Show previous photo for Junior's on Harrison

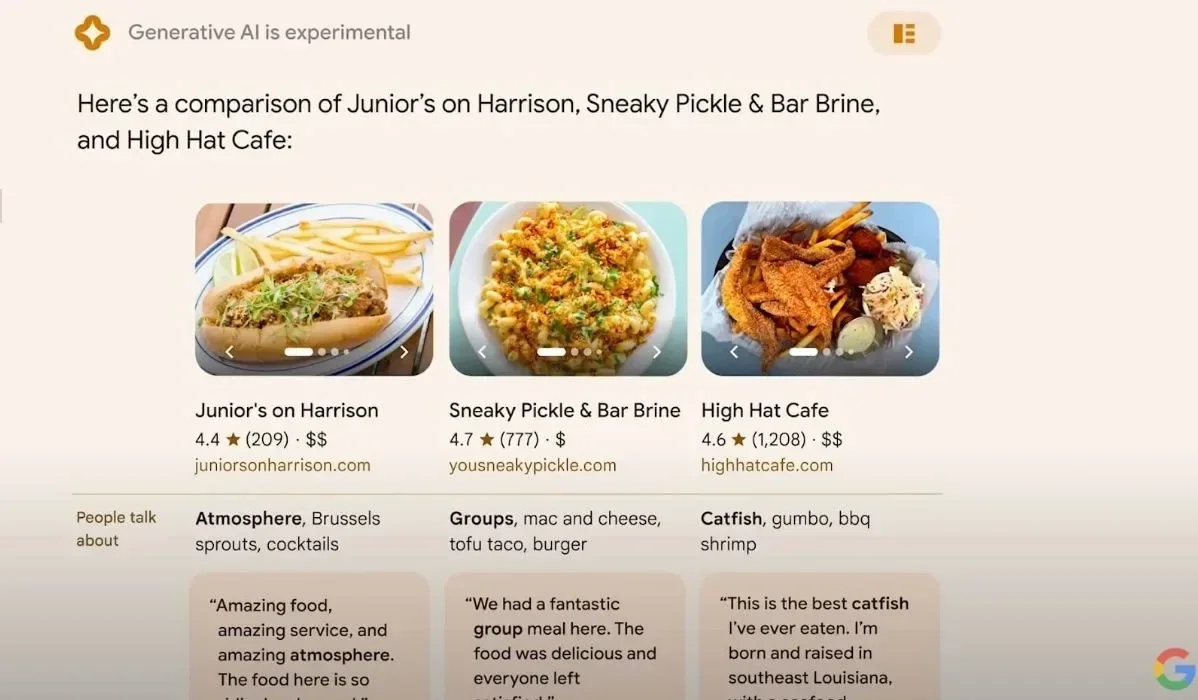(x=229, y=352)
